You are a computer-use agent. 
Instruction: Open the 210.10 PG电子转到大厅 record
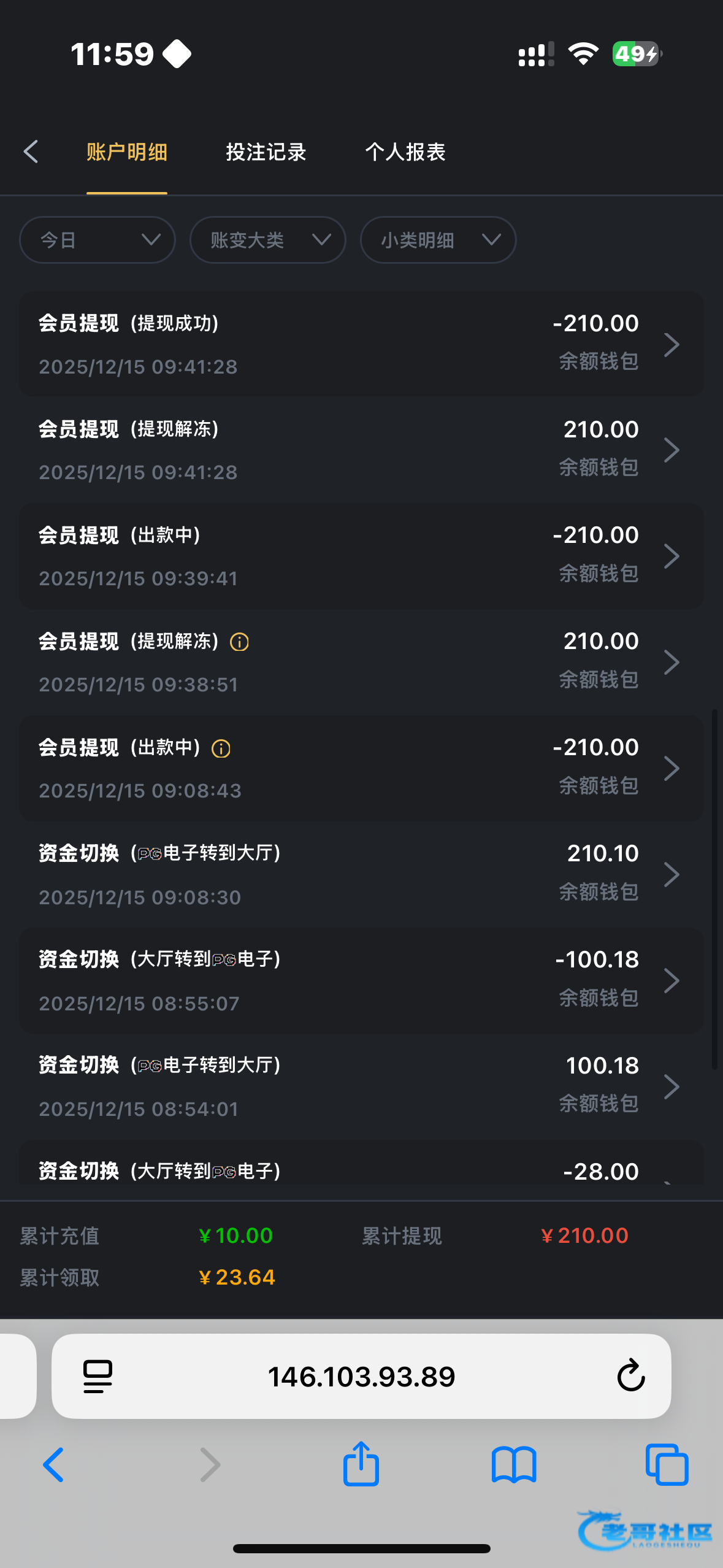(x=361, y=875)
